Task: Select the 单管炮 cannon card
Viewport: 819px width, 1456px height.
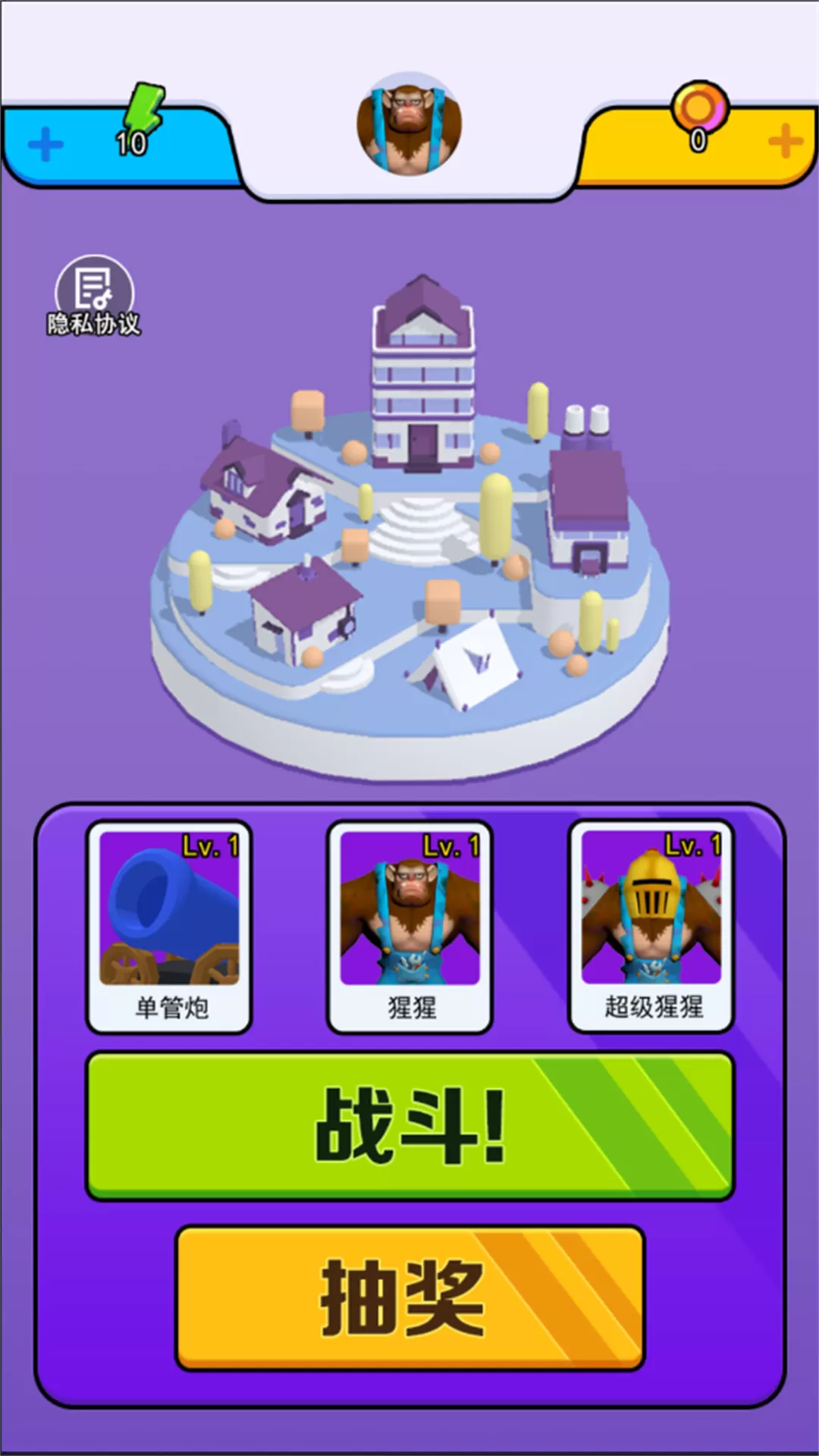Action: [x=169, y=927]
